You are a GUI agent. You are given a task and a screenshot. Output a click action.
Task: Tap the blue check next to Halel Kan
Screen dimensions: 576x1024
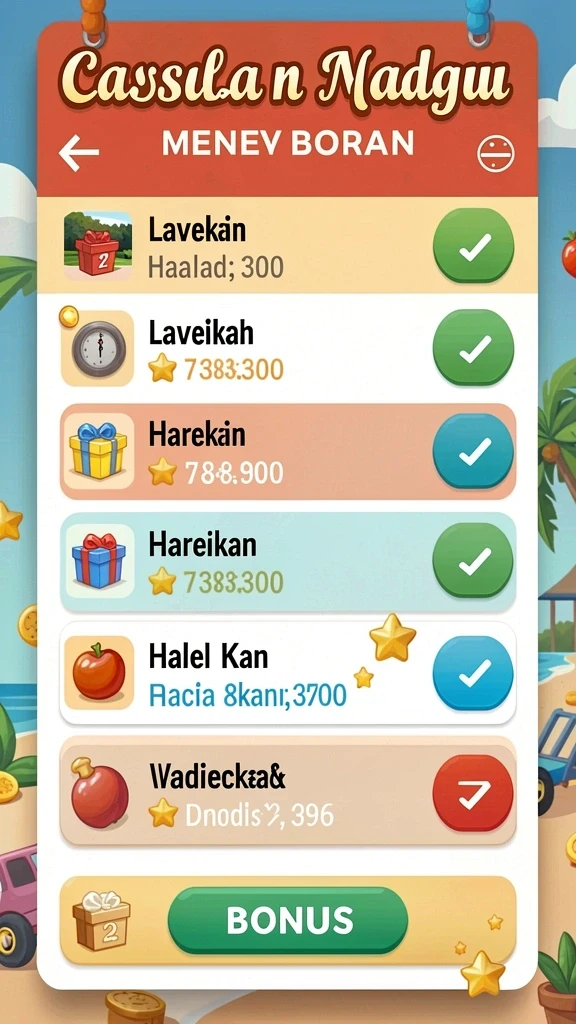coord(473,673)
